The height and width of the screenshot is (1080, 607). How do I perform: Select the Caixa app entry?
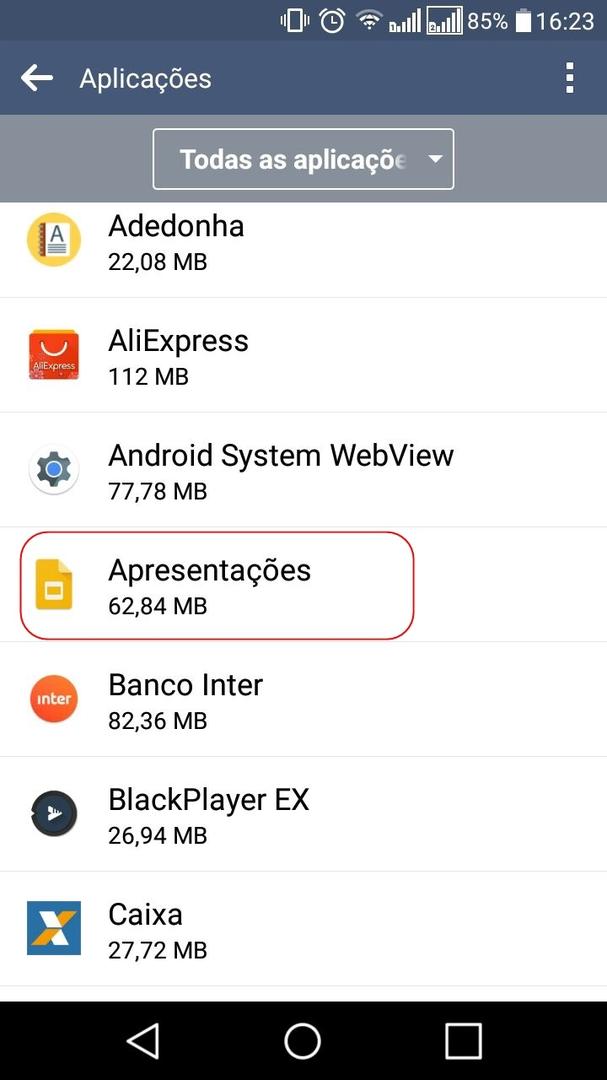[x=303, y=928]
